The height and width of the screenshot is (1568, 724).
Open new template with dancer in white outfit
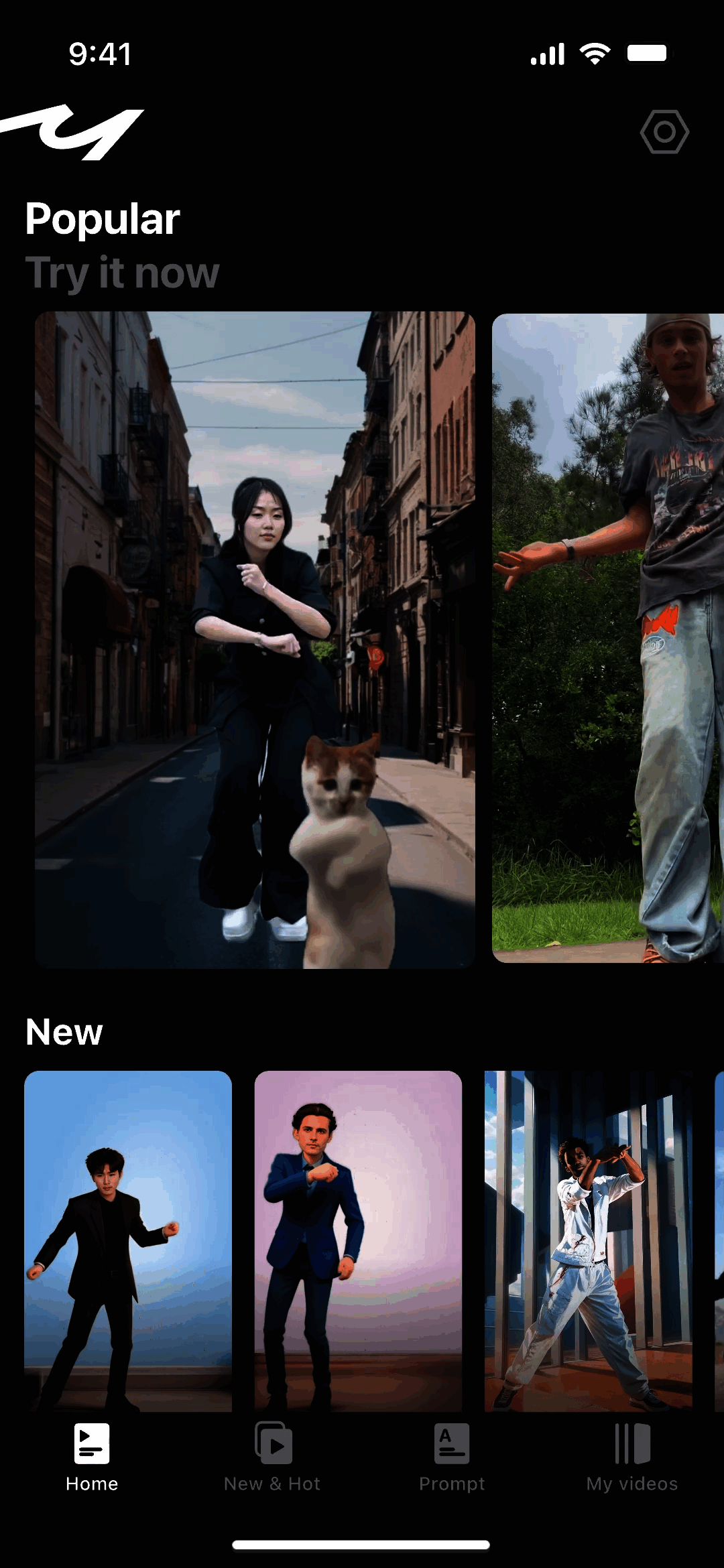tap(588, 1240)
